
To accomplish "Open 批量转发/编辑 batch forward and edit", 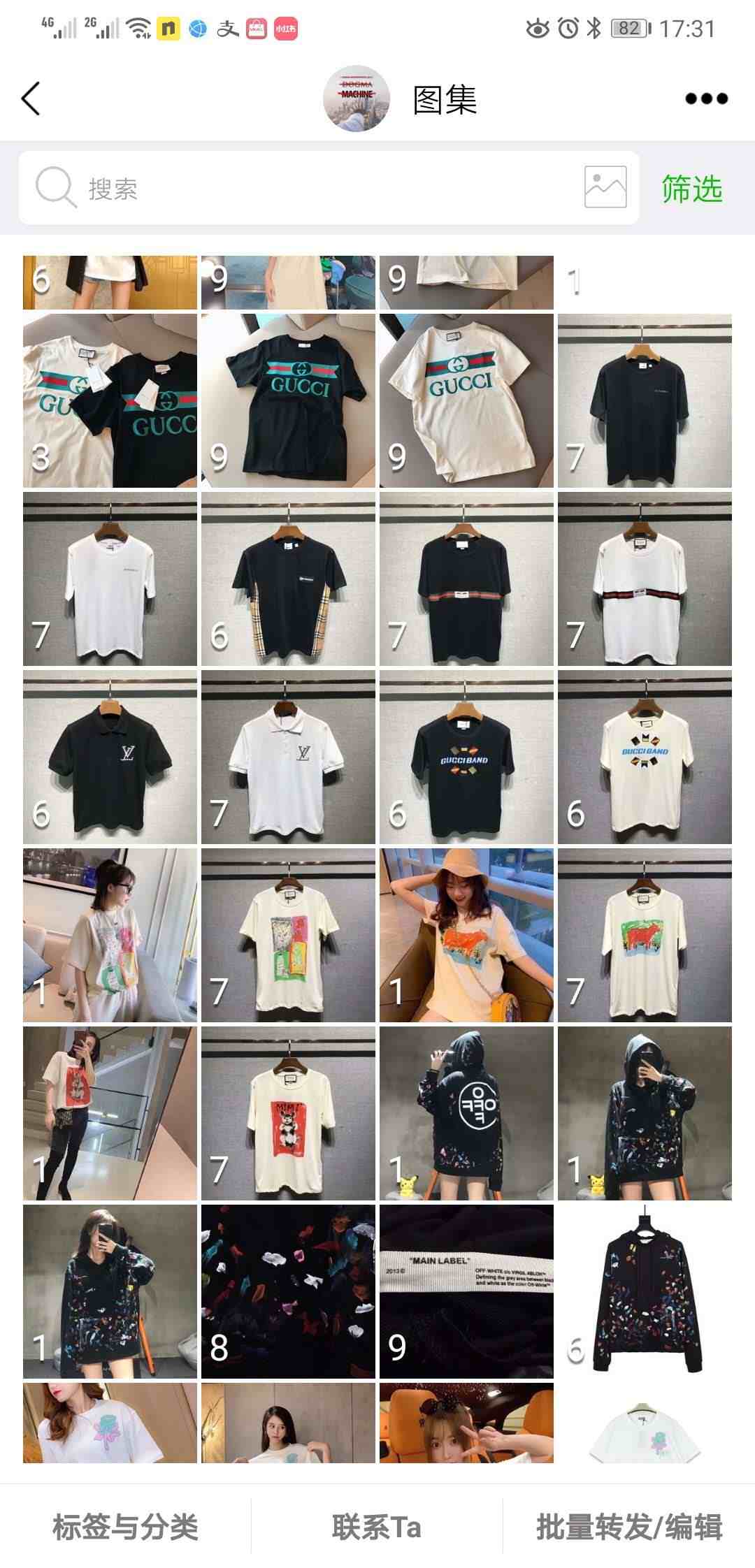I will tap(629, 1526).
